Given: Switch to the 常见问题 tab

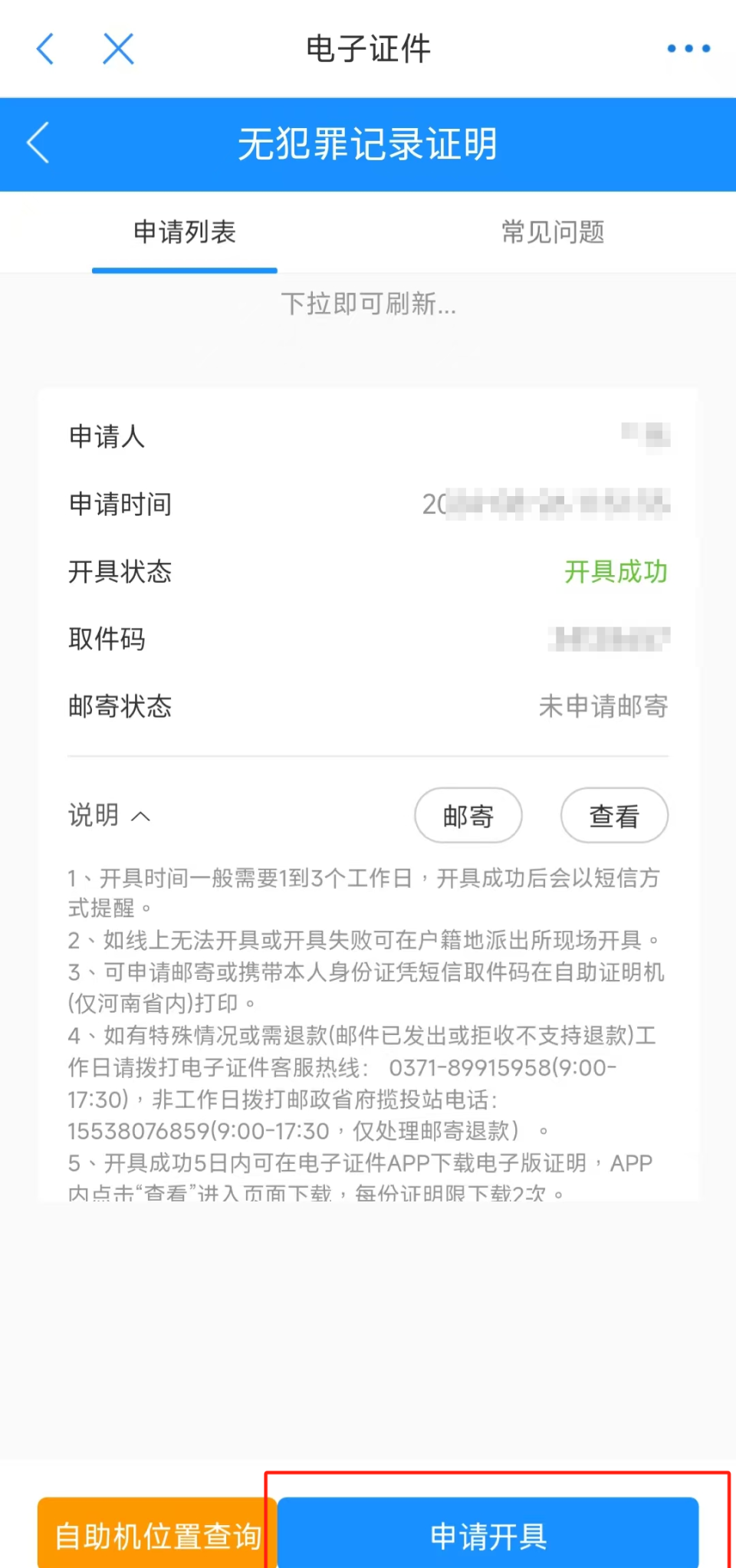Looking at the screenshot, I should (551, 232).
